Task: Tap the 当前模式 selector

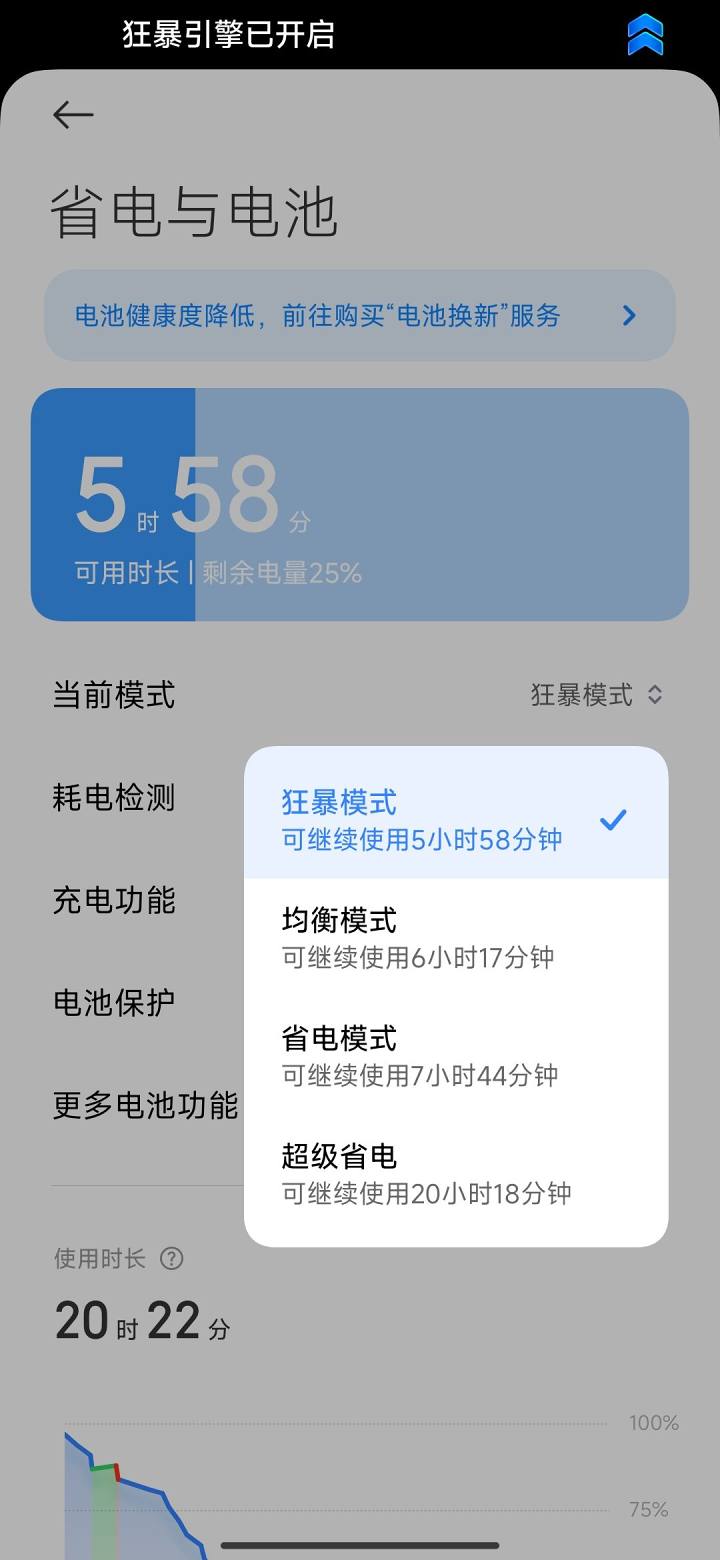Action: pos(596,694)
